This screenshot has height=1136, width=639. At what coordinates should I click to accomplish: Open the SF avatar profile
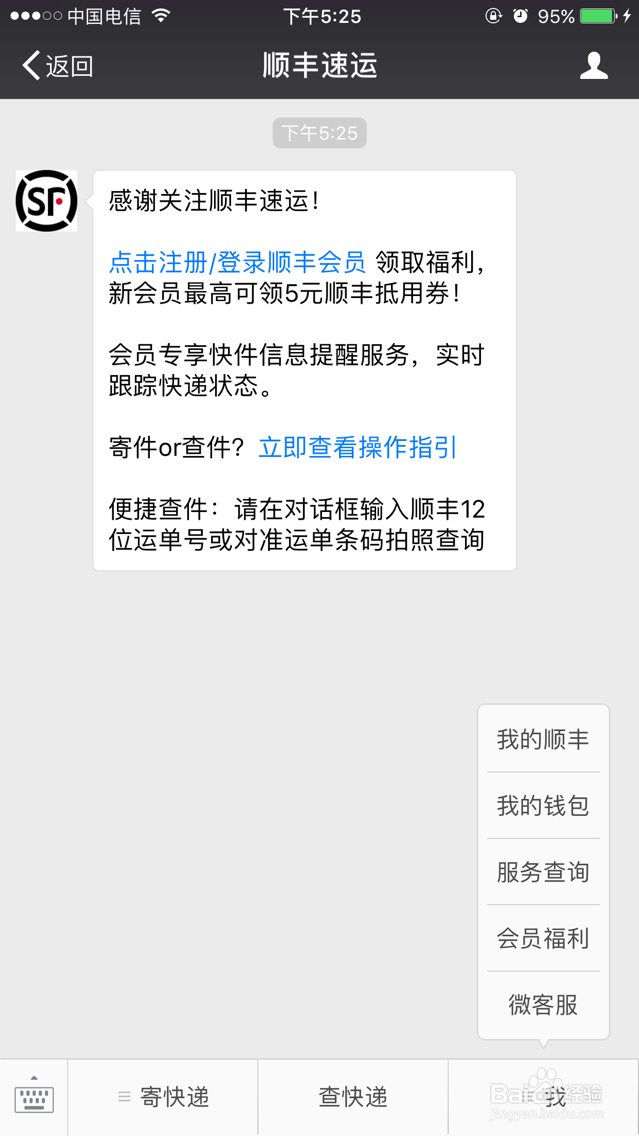point(46,201)
